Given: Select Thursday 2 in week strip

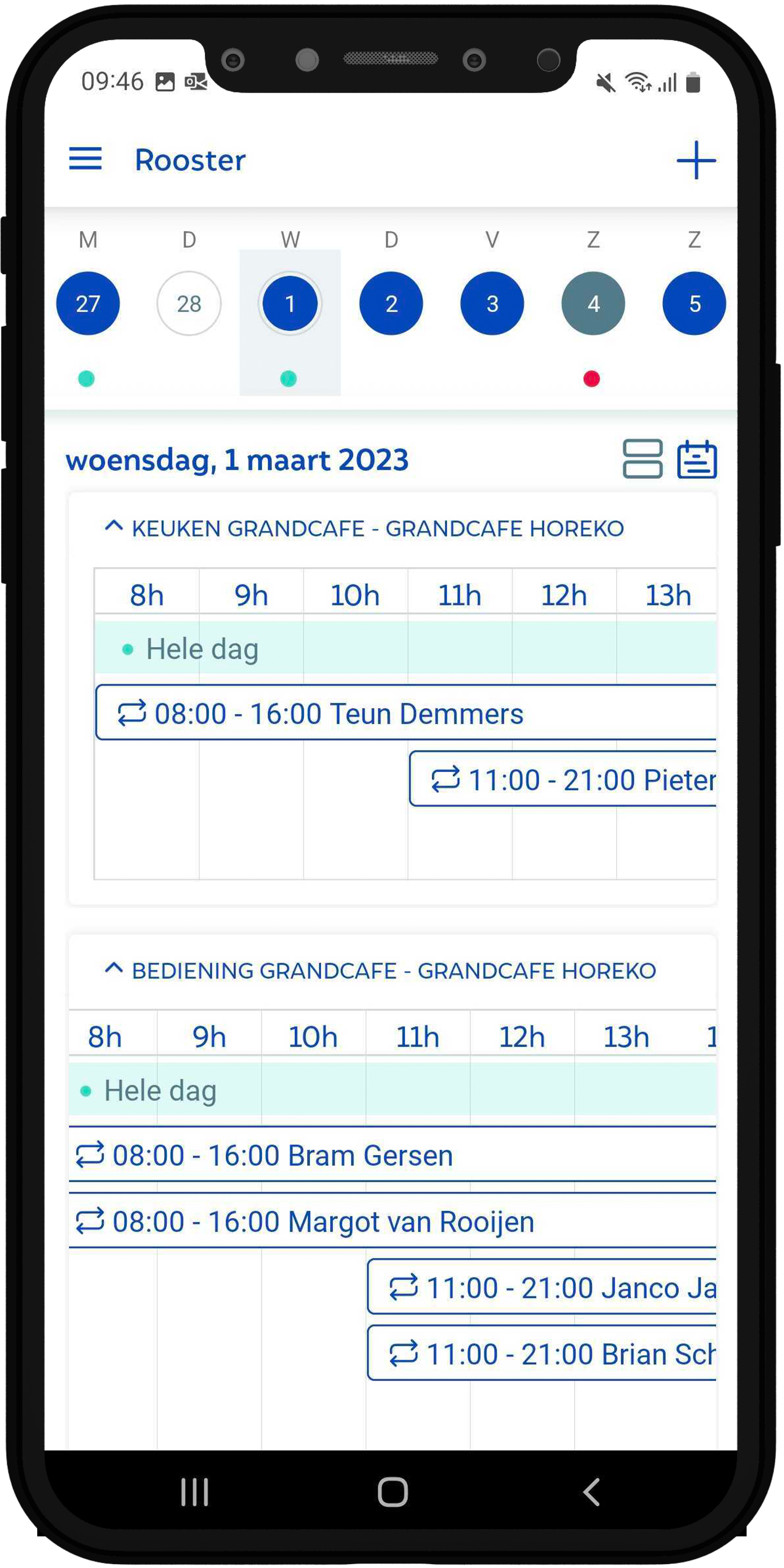Looking at the screenshot, I should coord(391,303).
